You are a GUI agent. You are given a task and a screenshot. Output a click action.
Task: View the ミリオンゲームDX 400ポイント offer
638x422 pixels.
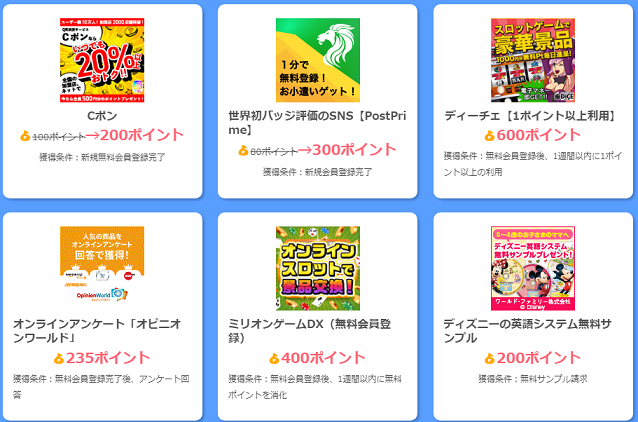coord(317,315)
